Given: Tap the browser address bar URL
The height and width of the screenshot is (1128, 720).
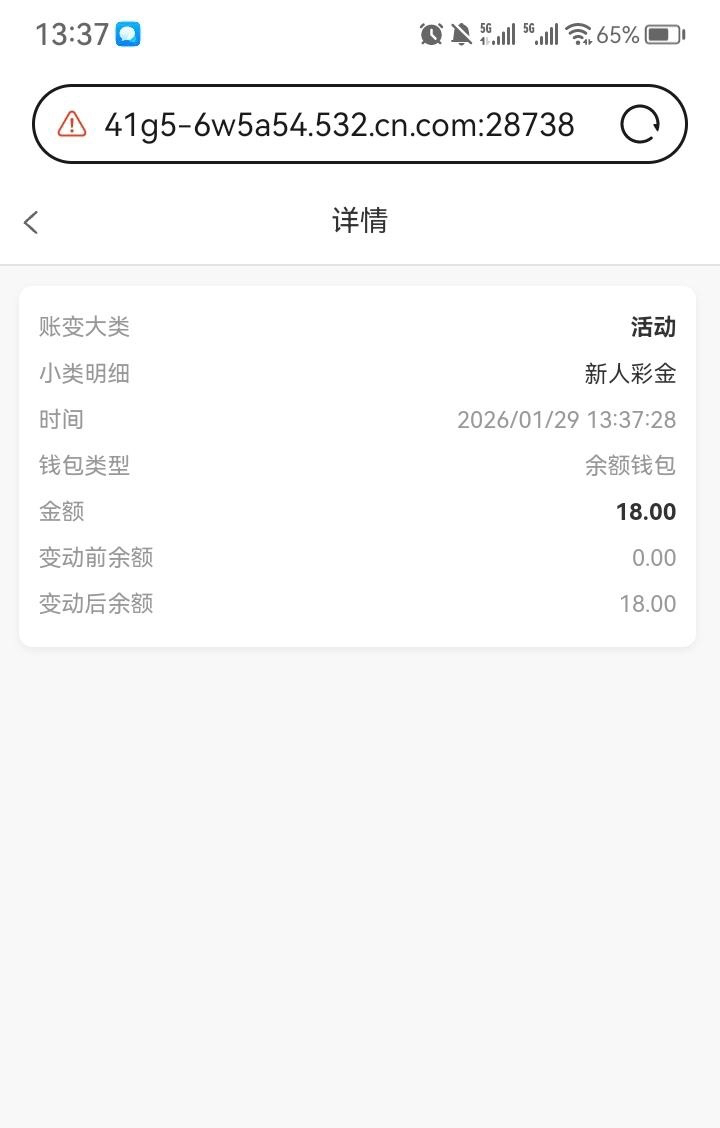Looking at the screenshot, I should [x=339, y=125].
